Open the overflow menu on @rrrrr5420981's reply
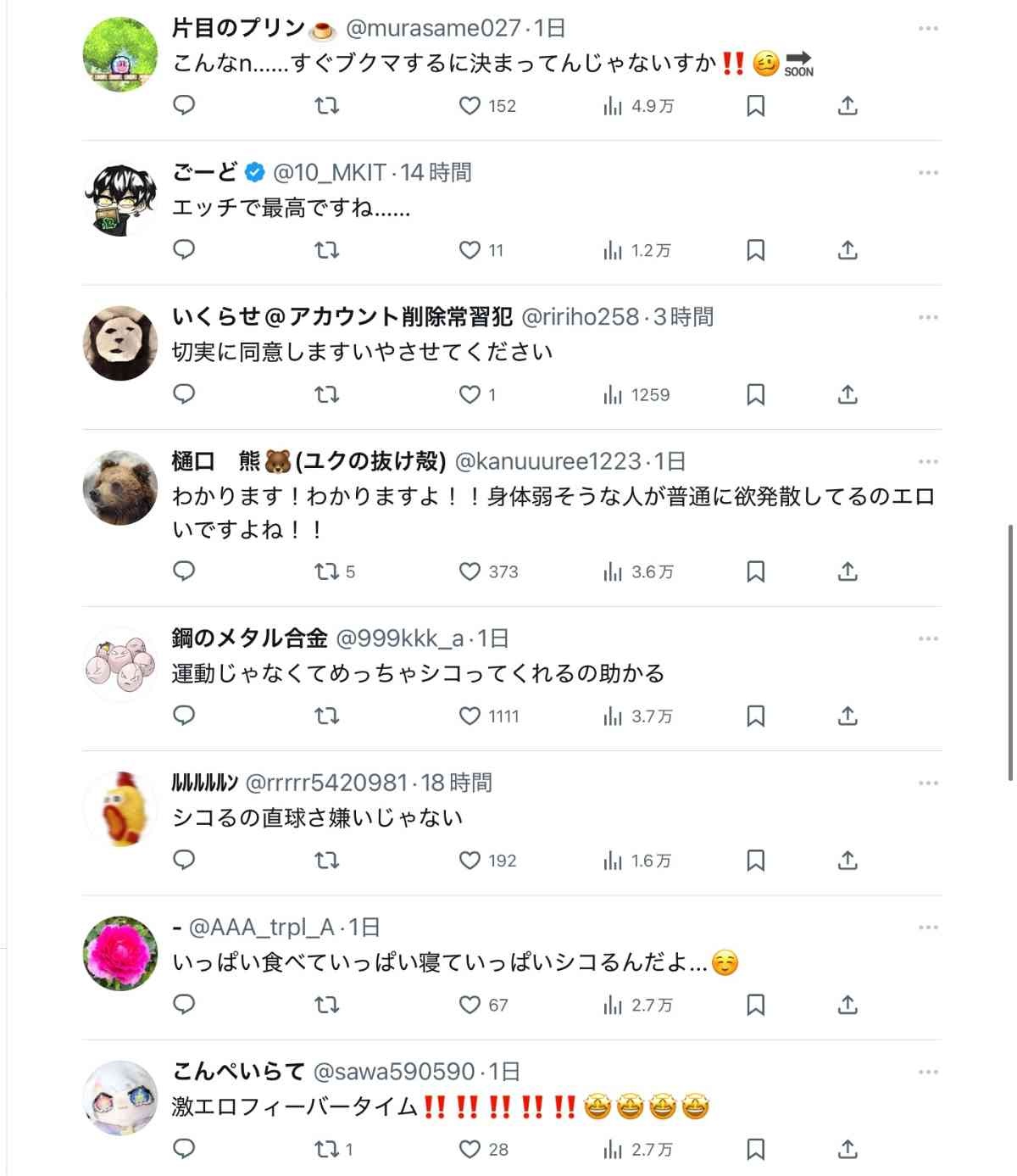 click(x=928, y=783)
